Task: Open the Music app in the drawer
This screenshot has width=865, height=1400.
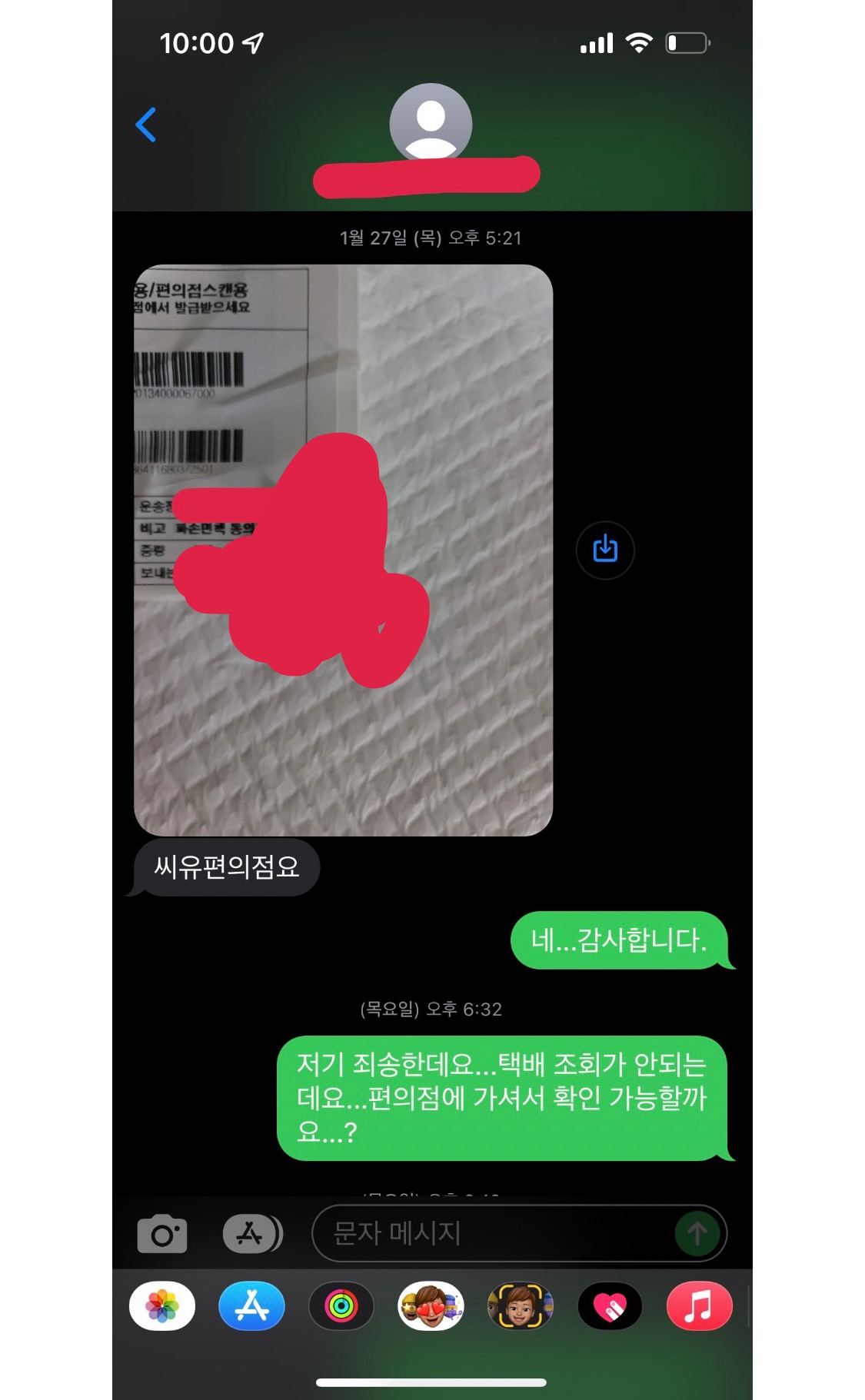Action: [699, 1306]
